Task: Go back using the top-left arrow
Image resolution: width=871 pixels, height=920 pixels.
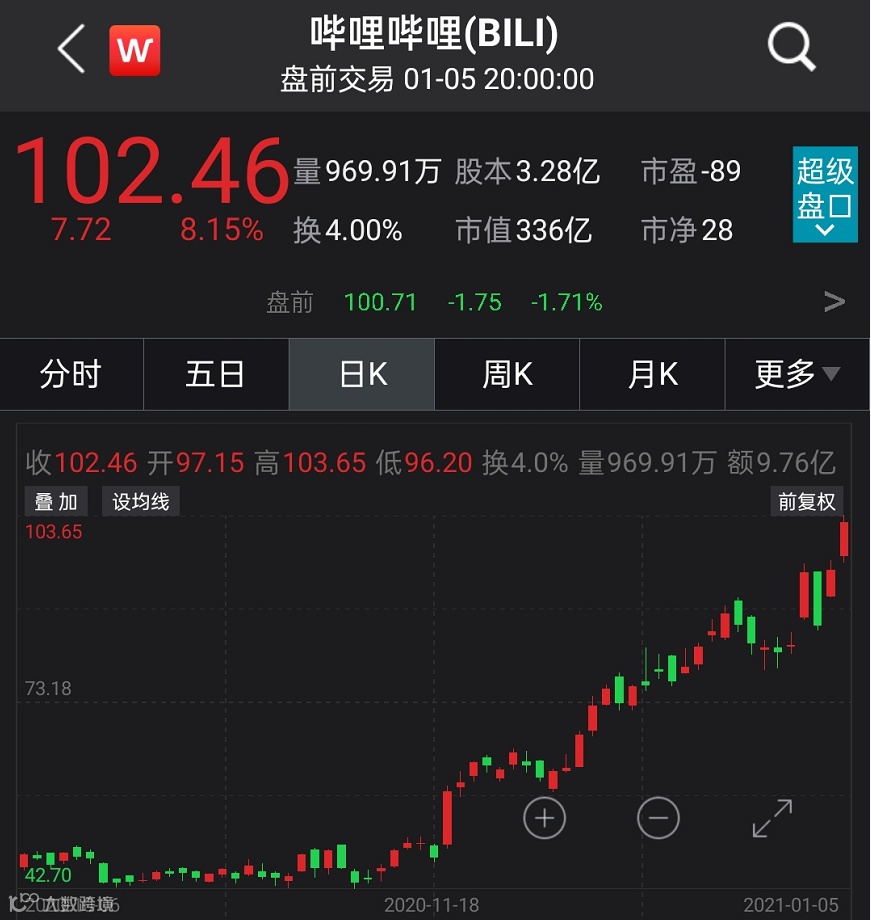Action: point(71,50)
